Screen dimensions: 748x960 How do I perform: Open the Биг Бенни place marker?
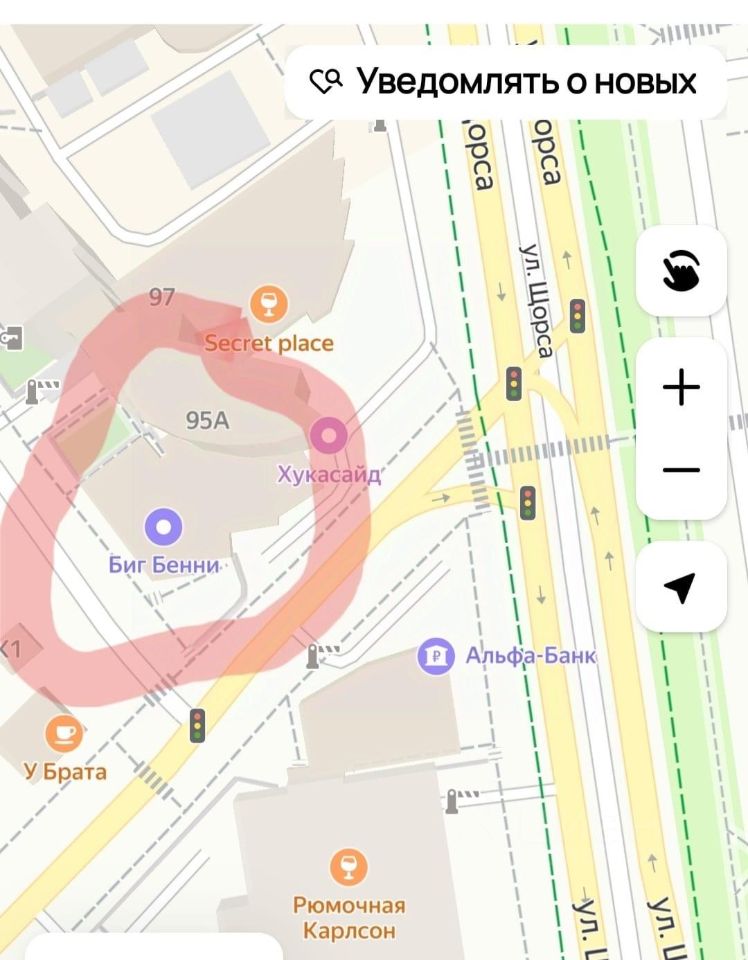pos(163,525)
